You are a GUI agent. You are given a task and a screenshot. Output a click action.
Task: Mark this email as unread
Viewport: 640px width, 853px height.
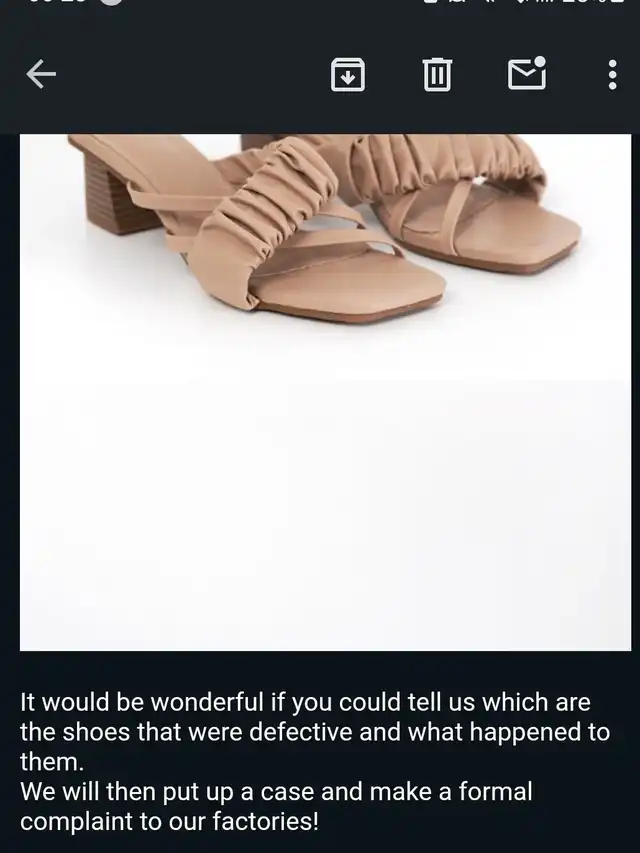pyautogui.click(x=526, y=73)
